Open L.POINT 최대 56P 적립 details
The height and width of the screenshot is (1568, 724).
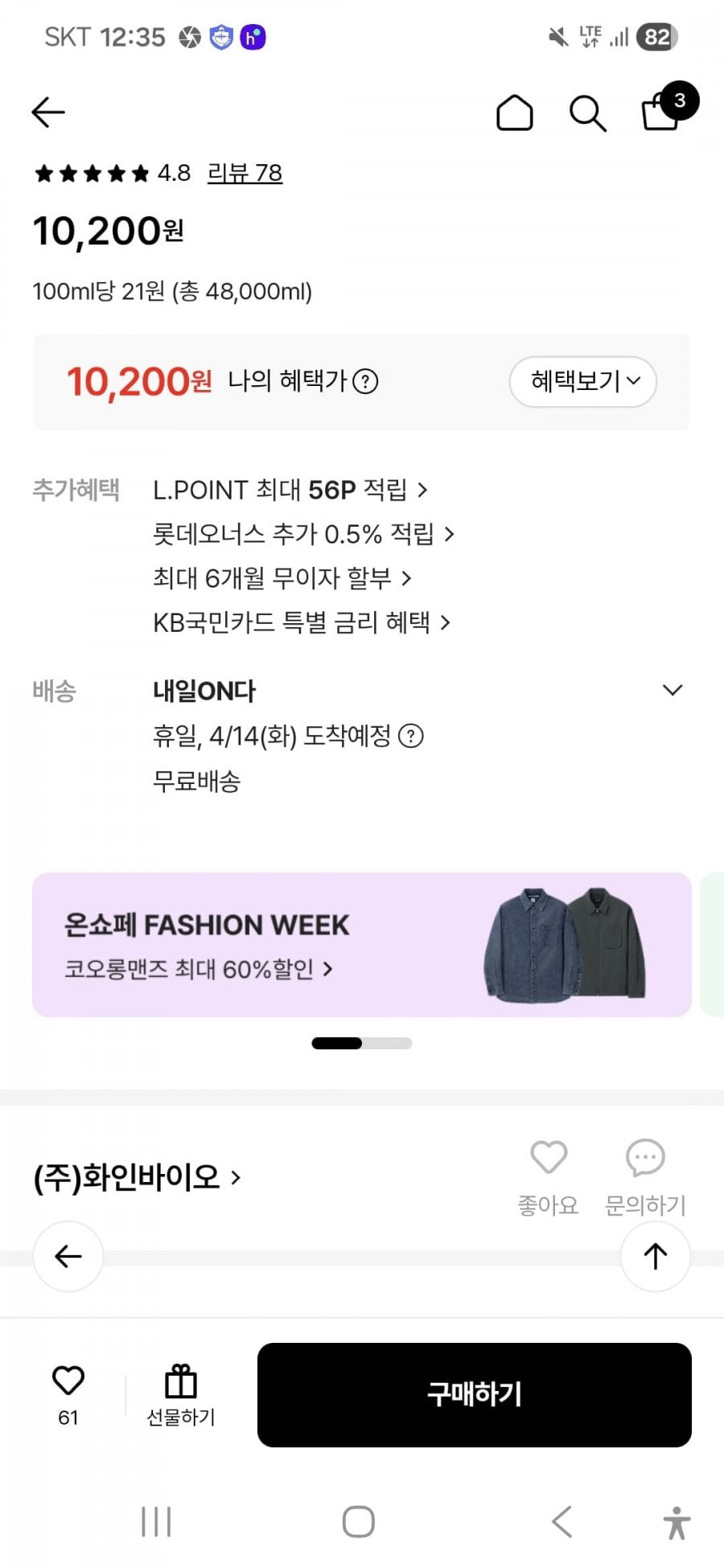pos(290,490)
